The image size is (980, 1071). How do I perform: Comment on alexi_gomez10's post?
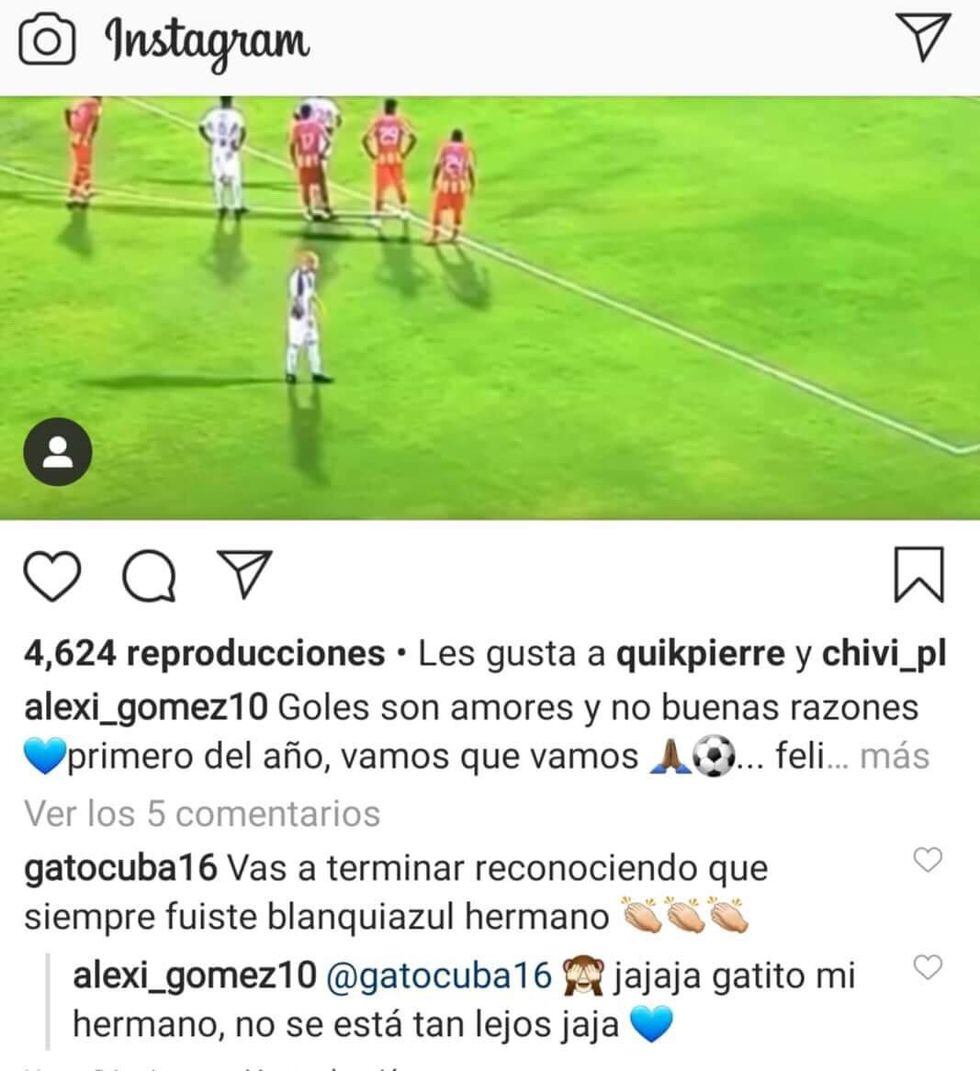pyautogui.click(x=149, y=577)
